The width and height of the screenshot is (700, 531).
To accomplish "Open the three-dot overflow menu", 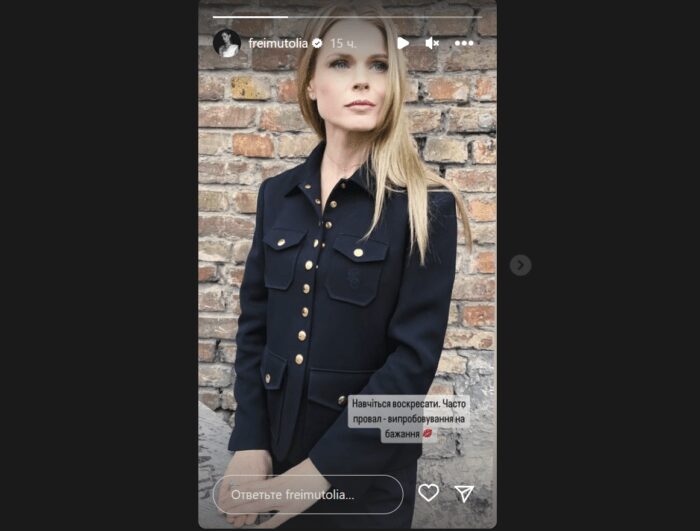I will [x=464, y=44].
